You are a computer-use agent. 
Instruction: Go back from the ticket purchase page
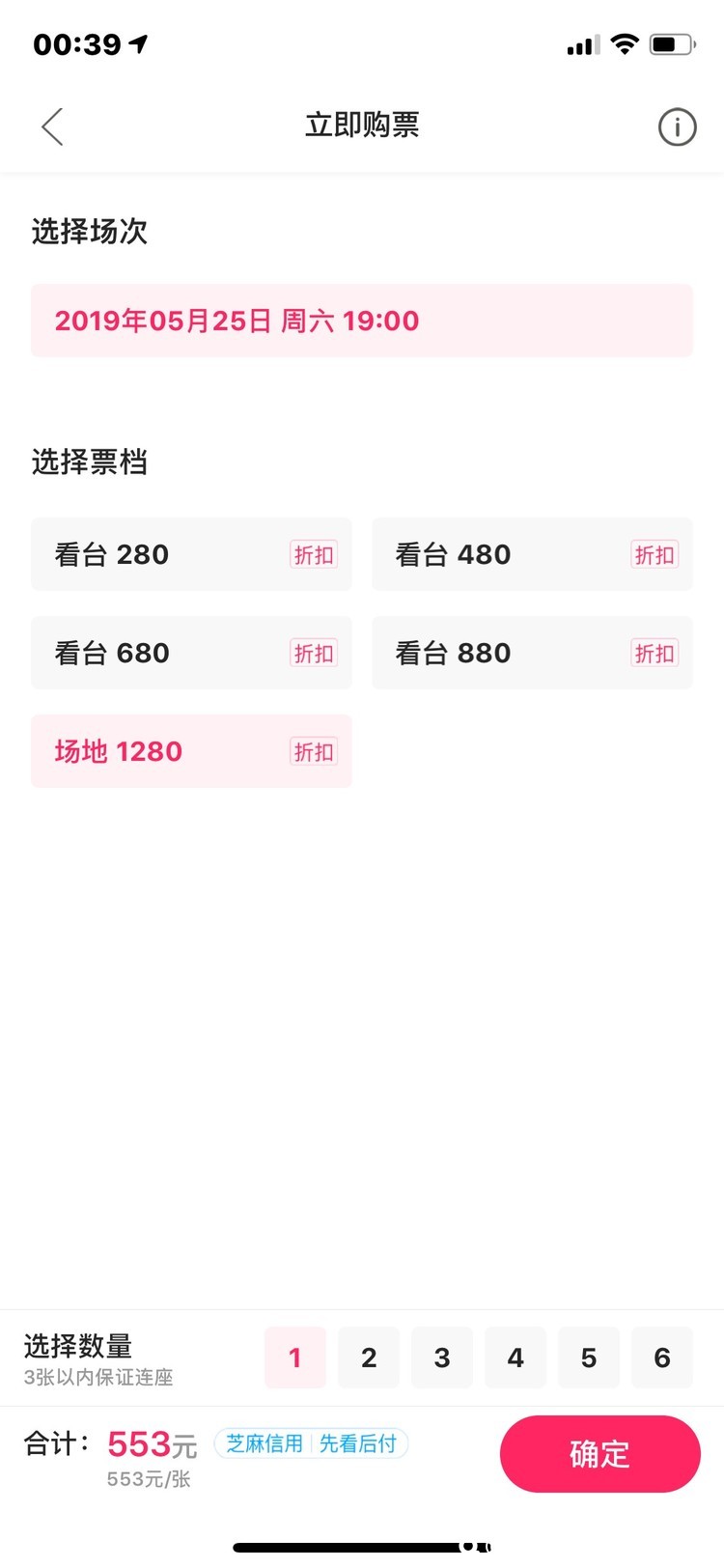pyautogui.click(x=52, y=126)
